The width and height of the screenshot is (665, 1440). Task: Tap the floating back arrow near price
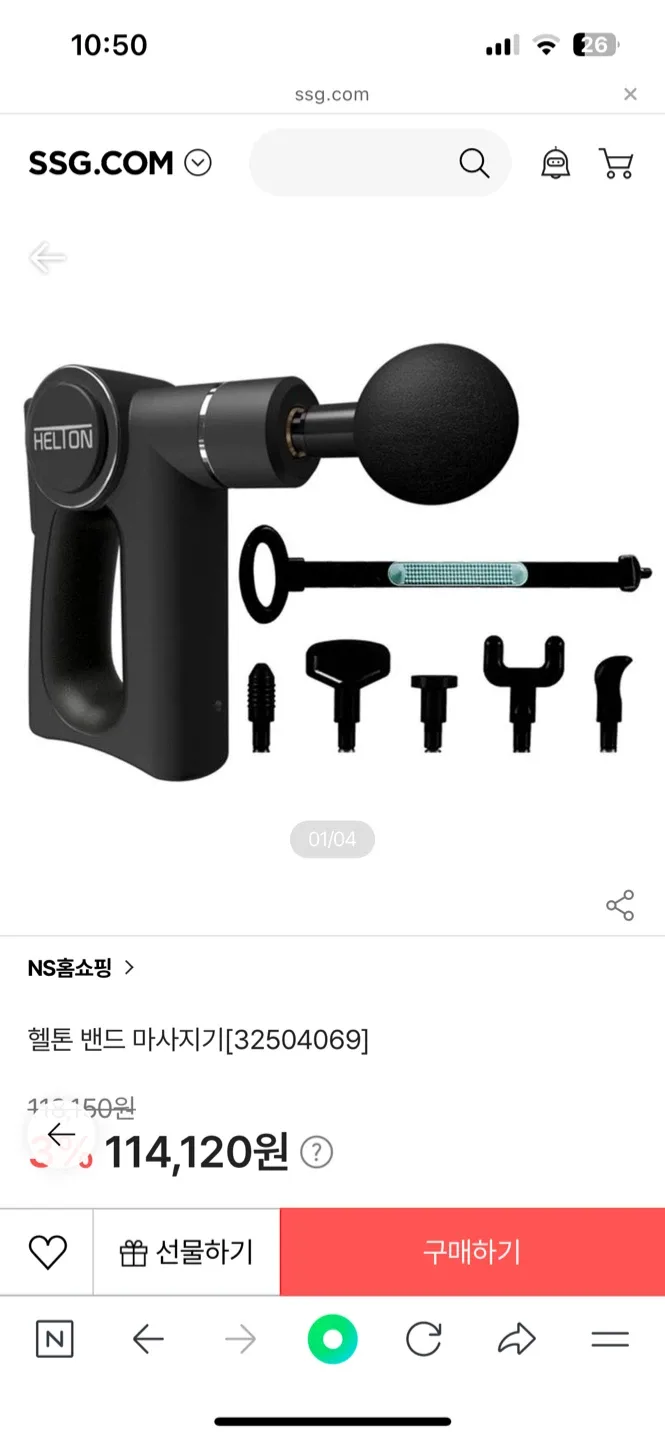[61, 1134]
